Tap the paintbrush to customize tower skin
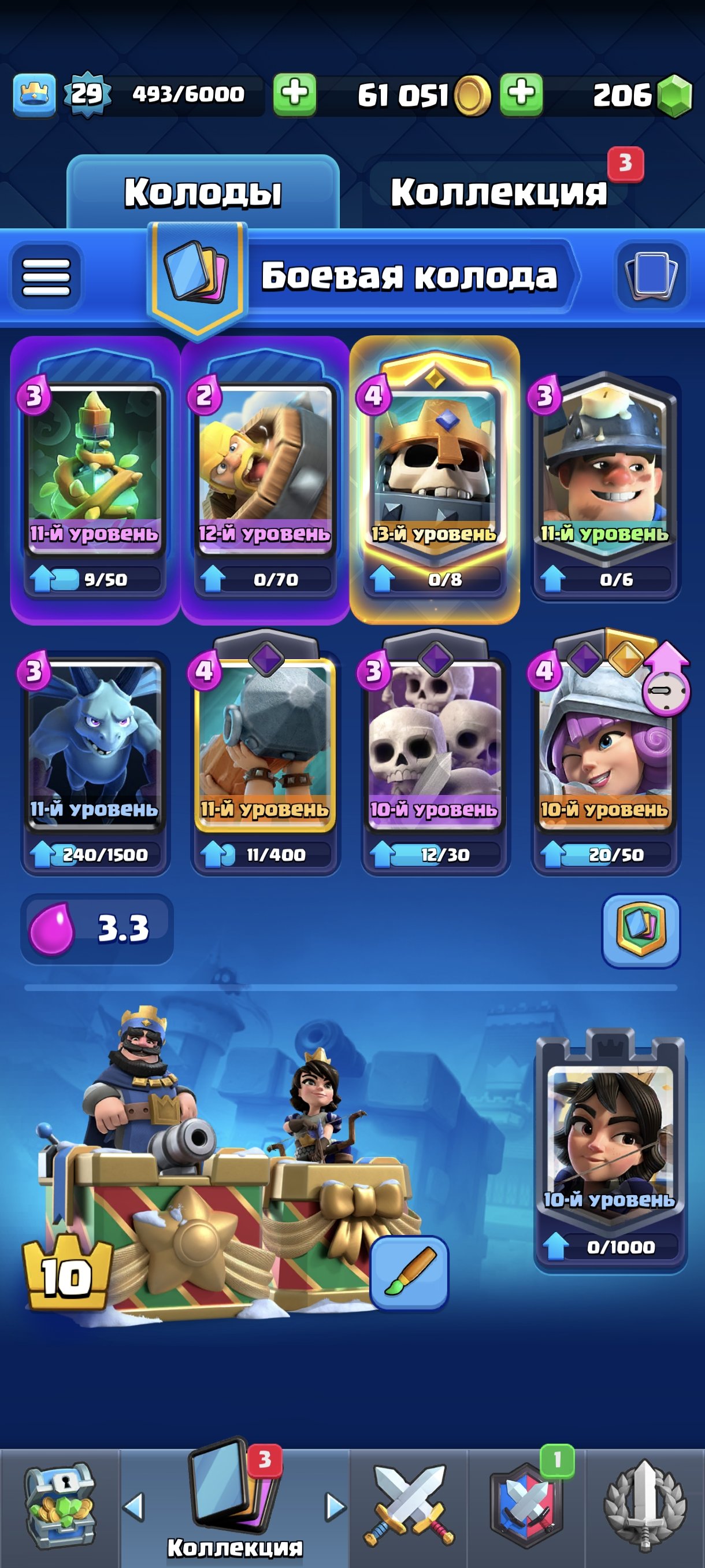The height and width of the screenshot is (1568, 705). [409, 1272]
